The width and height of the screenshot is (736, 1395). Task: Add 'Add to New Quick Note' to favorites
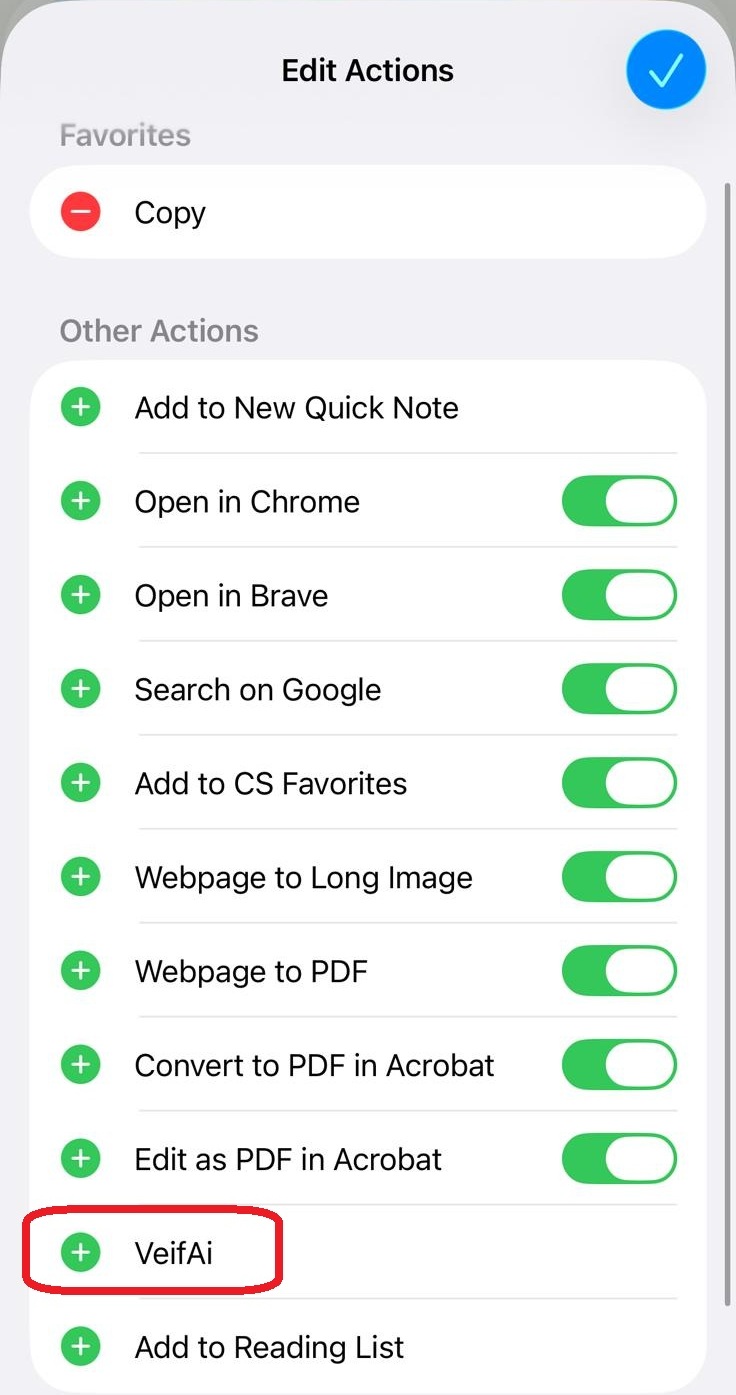[x=80, y=407]
